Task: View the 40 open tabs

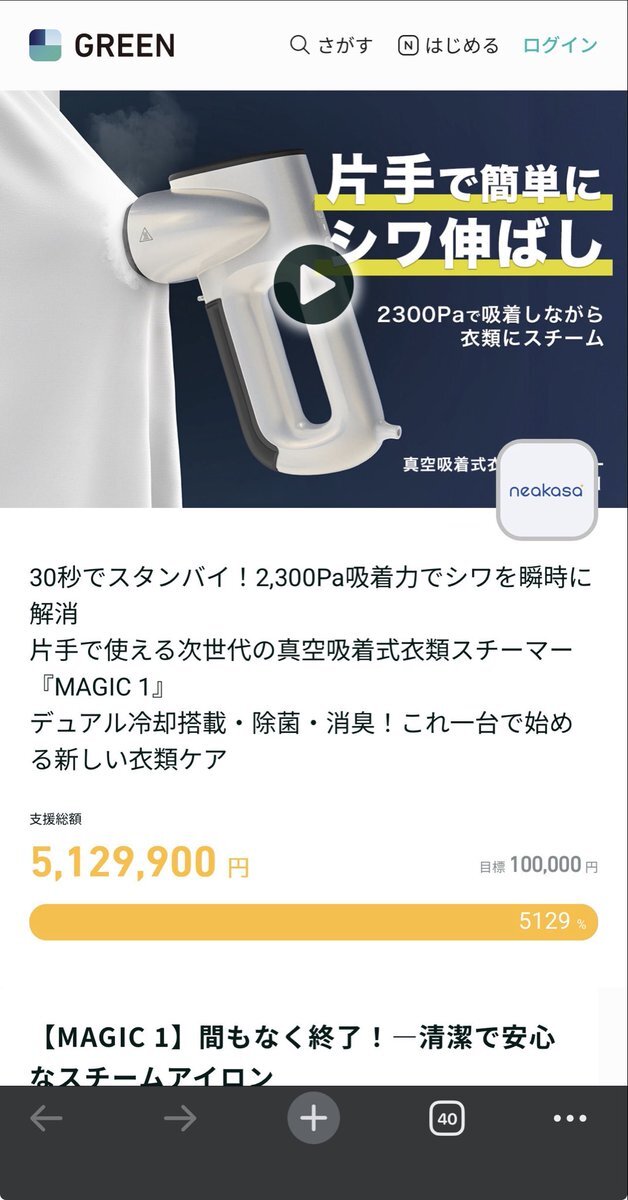Action: (447, 1118)
